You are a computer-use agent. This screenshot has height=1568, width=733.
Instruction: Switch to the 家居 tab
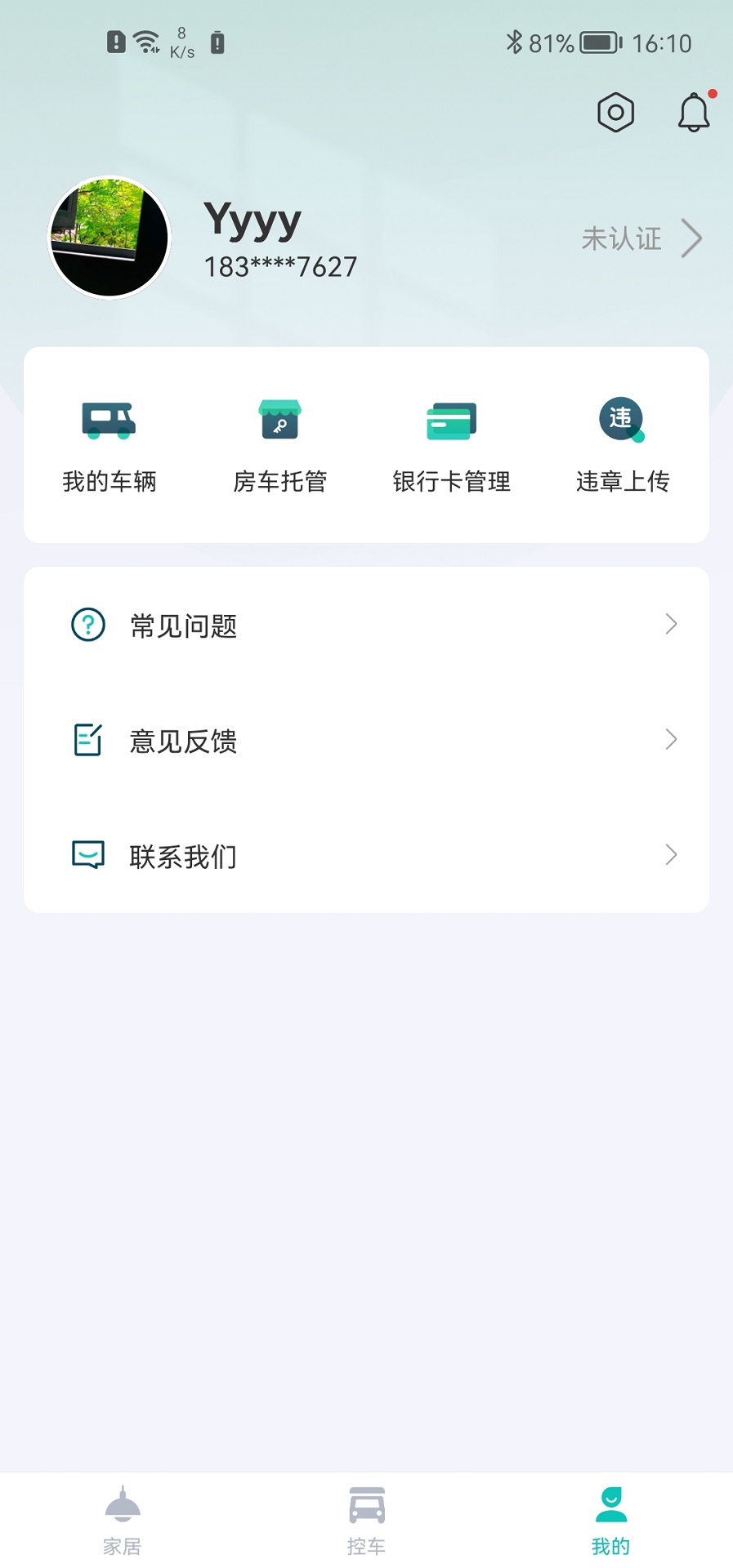point(123,1521)
